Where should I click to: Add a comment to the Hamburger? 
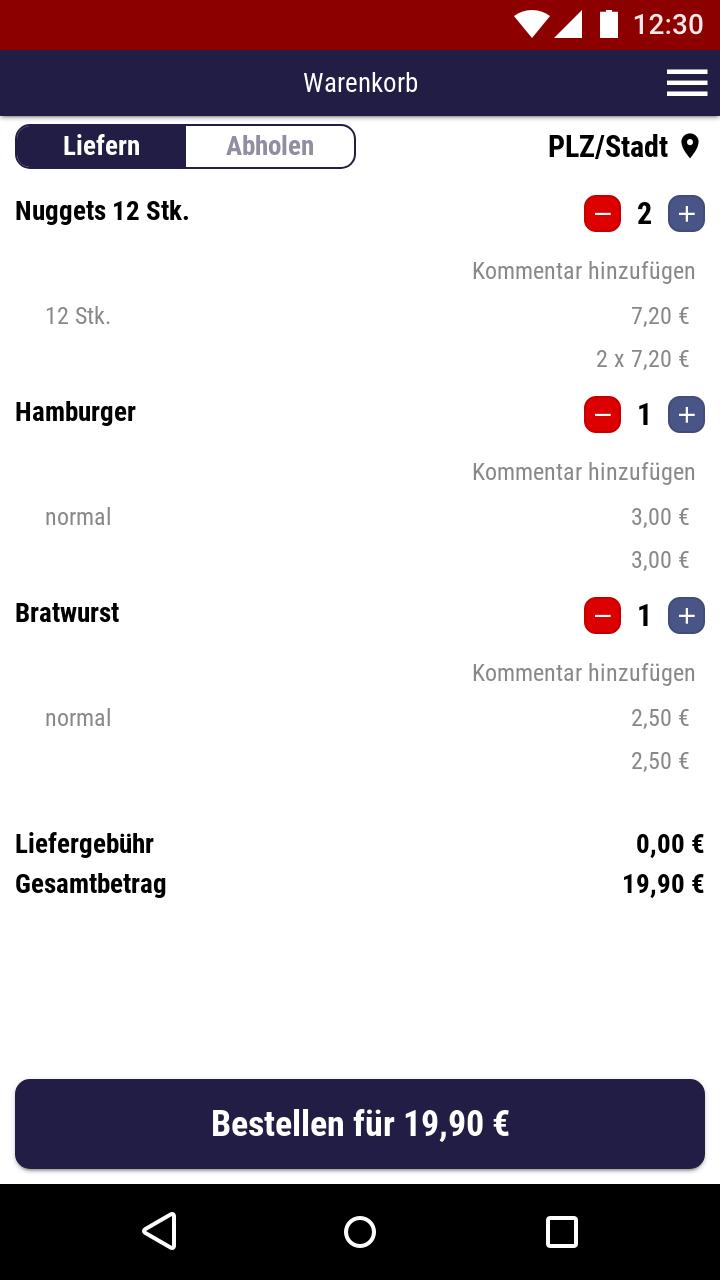point(583,472)
